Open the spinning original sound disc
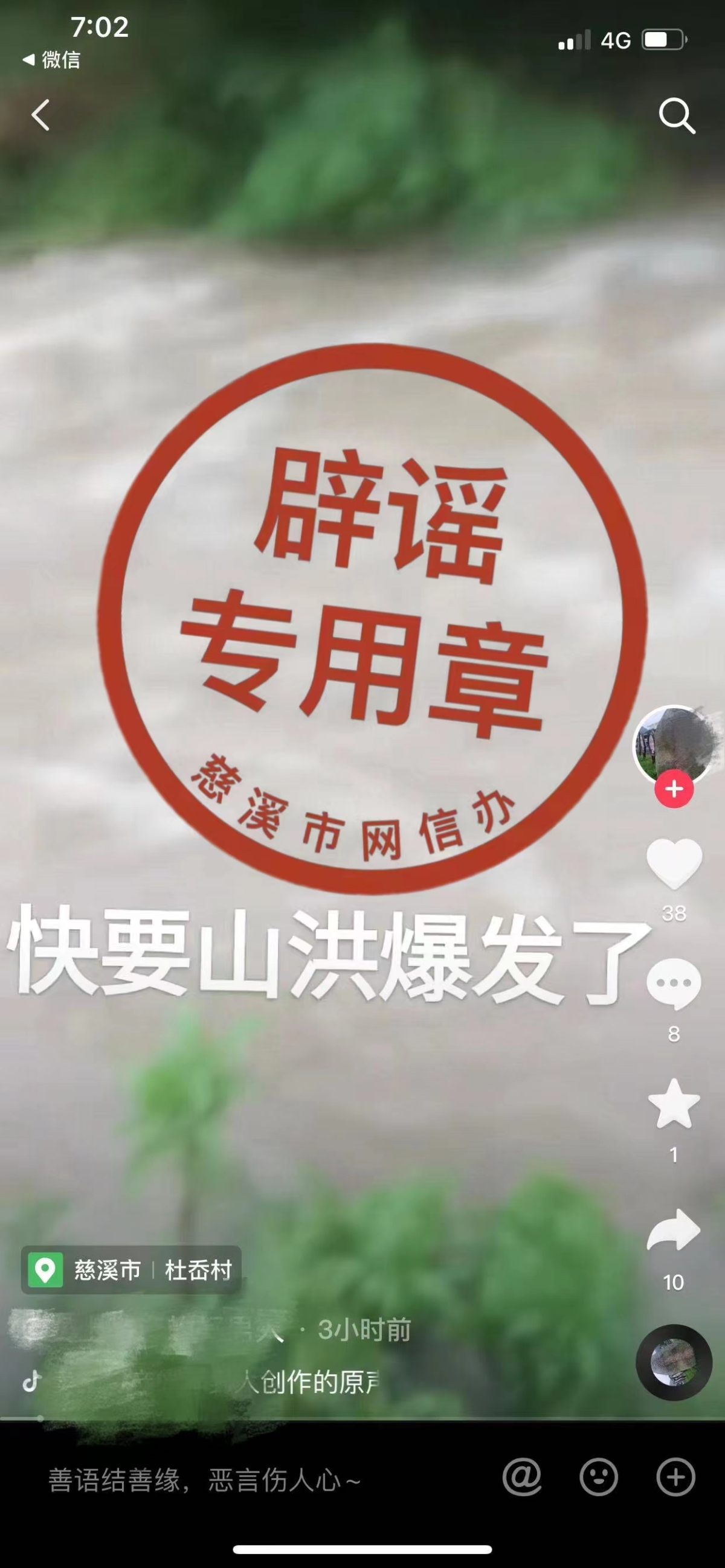This screenshot has height=1568, width=725. point(673,1362)
